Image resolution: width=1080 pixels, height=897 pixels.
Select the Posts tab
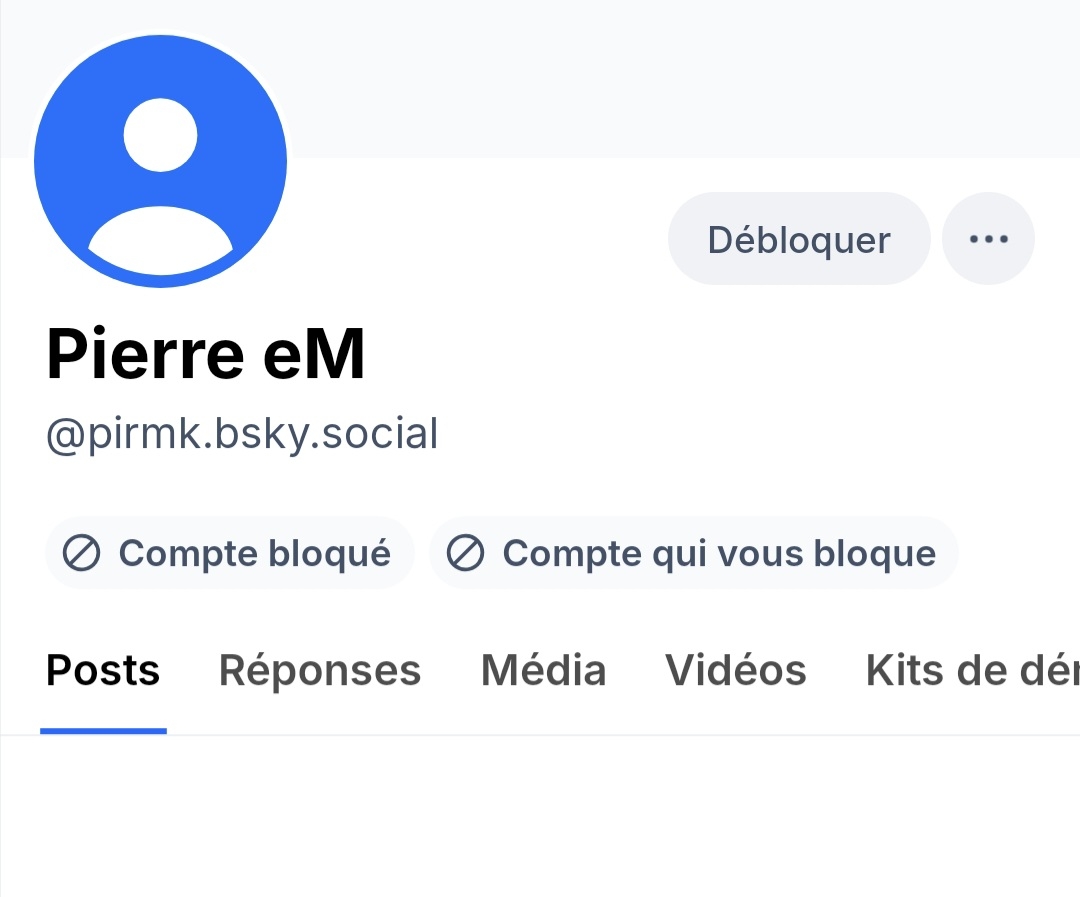pyautogui.click(x=103, y=671)
